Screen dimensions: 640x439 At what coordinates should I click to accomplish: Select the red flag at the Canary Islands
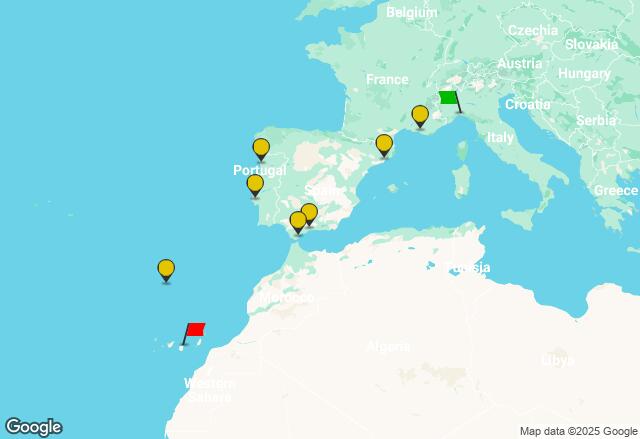pos(193,331)
